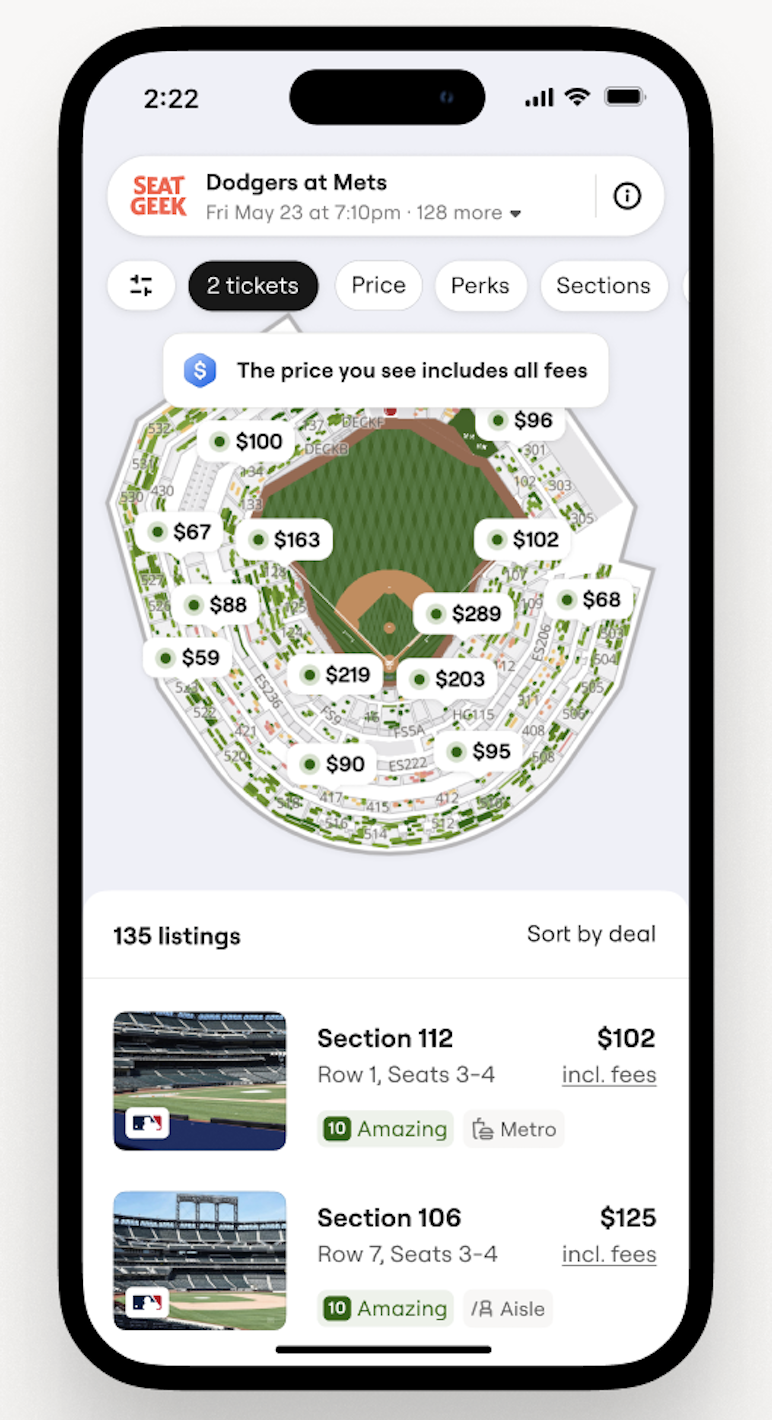This screenshot has height=1420, width=772.
Task: Tap incl. fees link under $102
Action: 609,1076
